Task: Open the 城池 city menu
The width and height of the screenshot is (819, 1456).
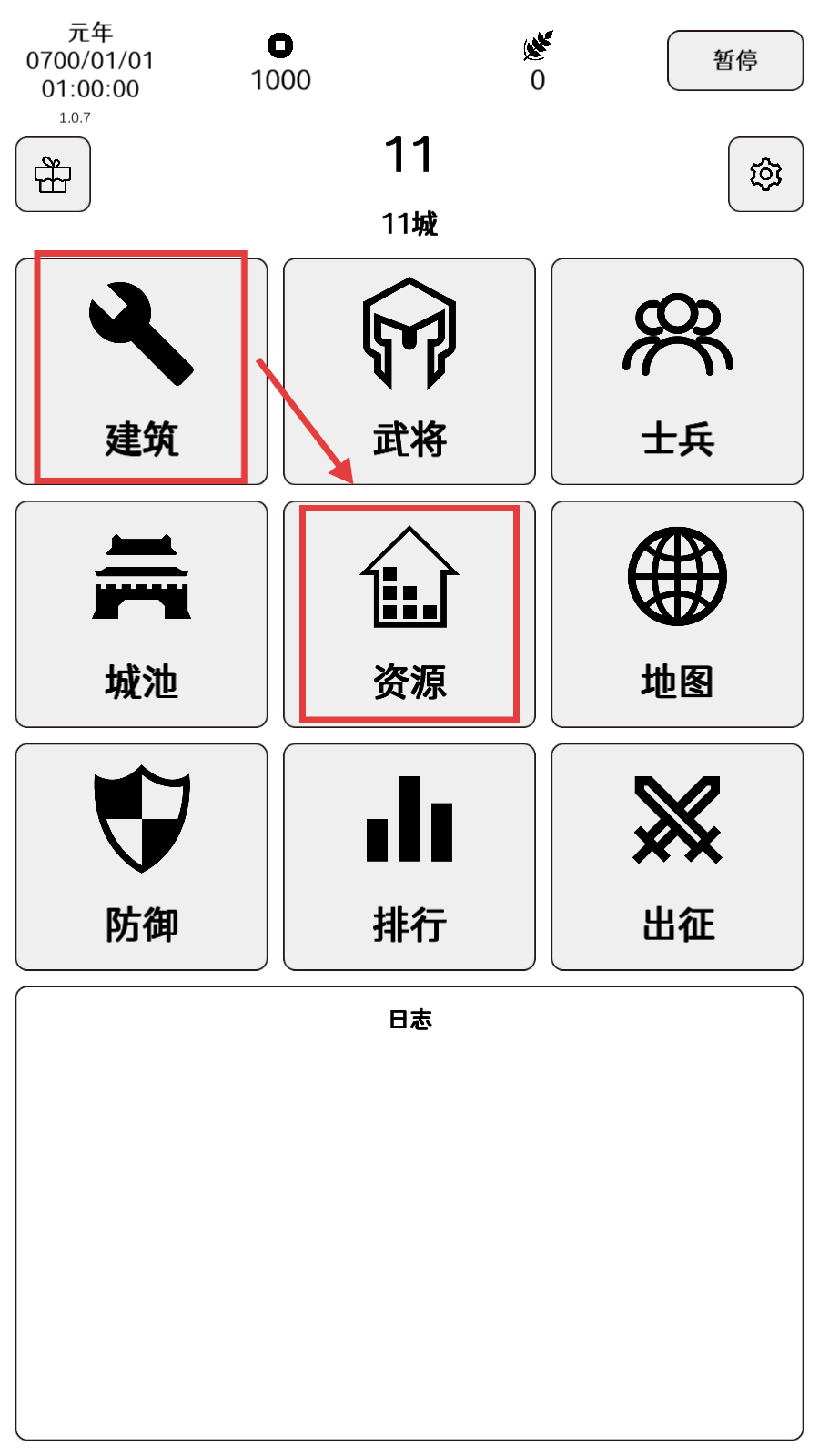Action: click(x=142, y=614)
